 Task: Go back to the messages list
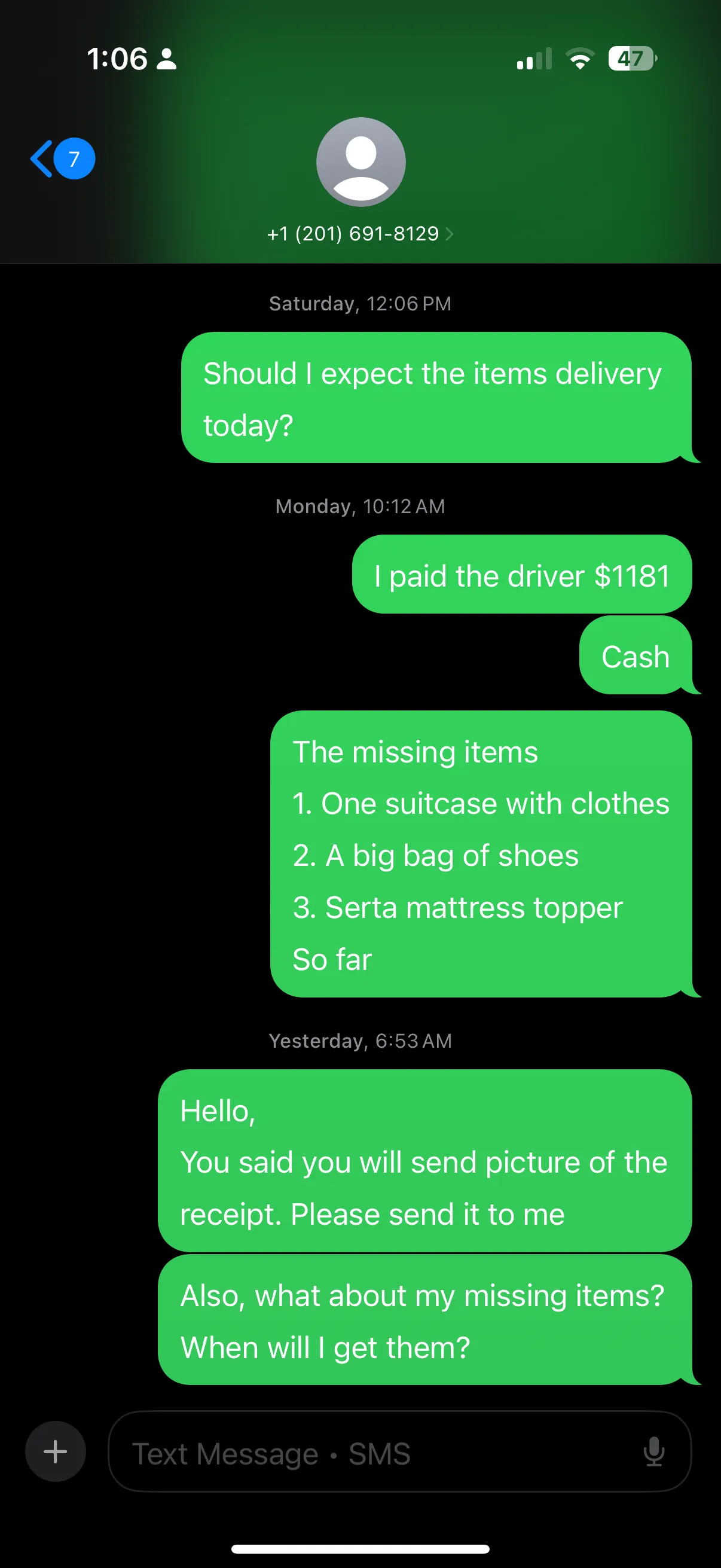[62, 159]
